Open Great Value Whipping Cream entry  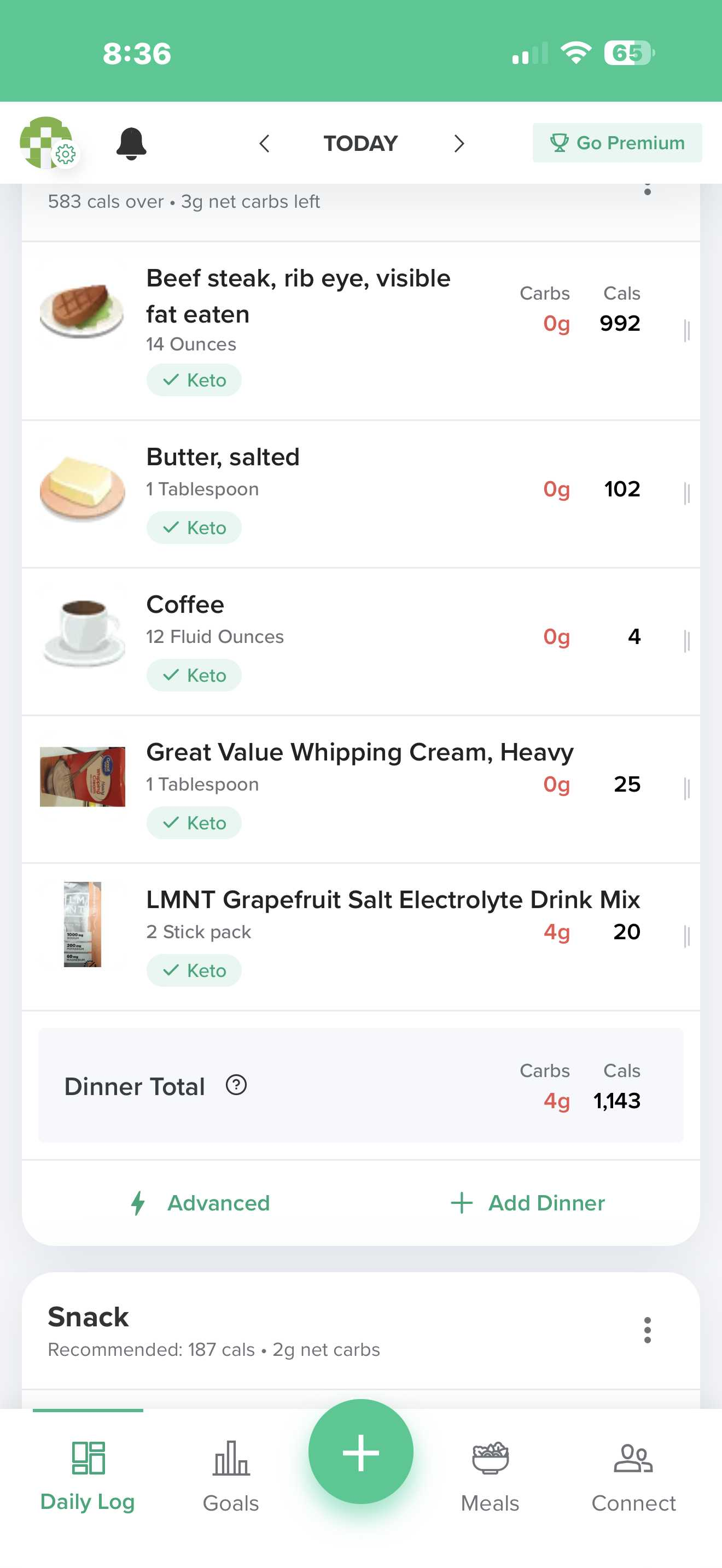(x=359, y=752)
